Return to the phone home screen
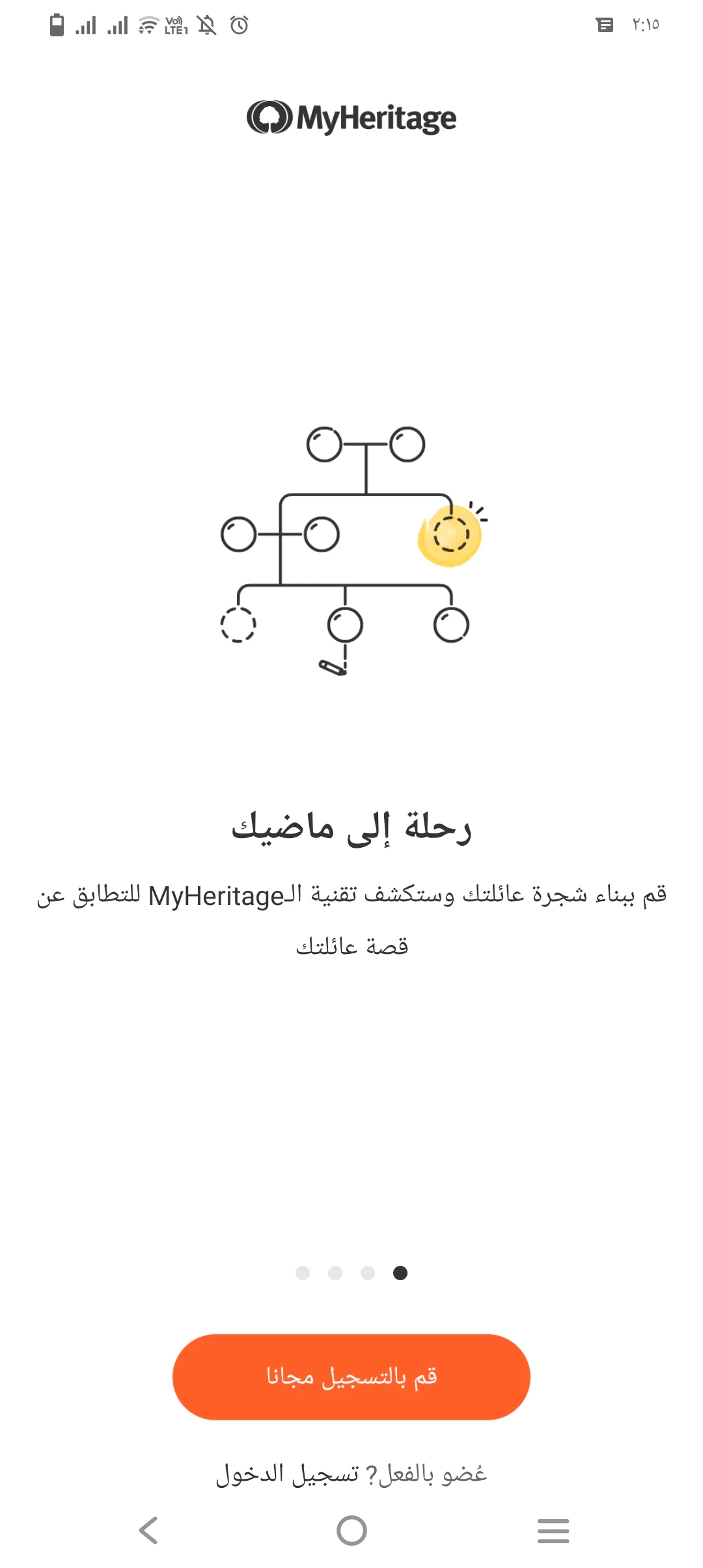 (x=351, y=1530)
